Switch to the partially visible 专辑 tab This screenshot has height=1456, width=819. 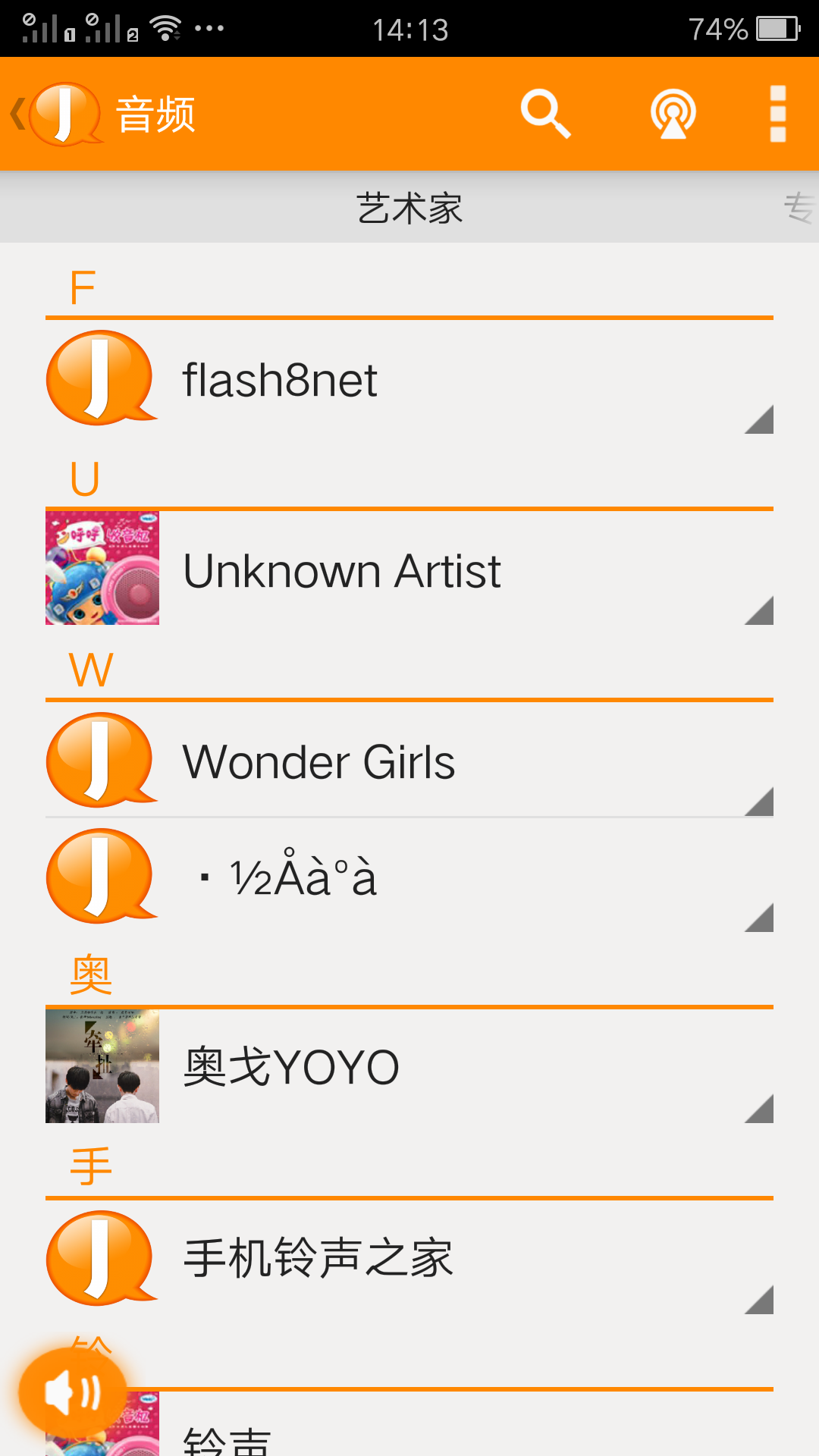tap(799, 208)
